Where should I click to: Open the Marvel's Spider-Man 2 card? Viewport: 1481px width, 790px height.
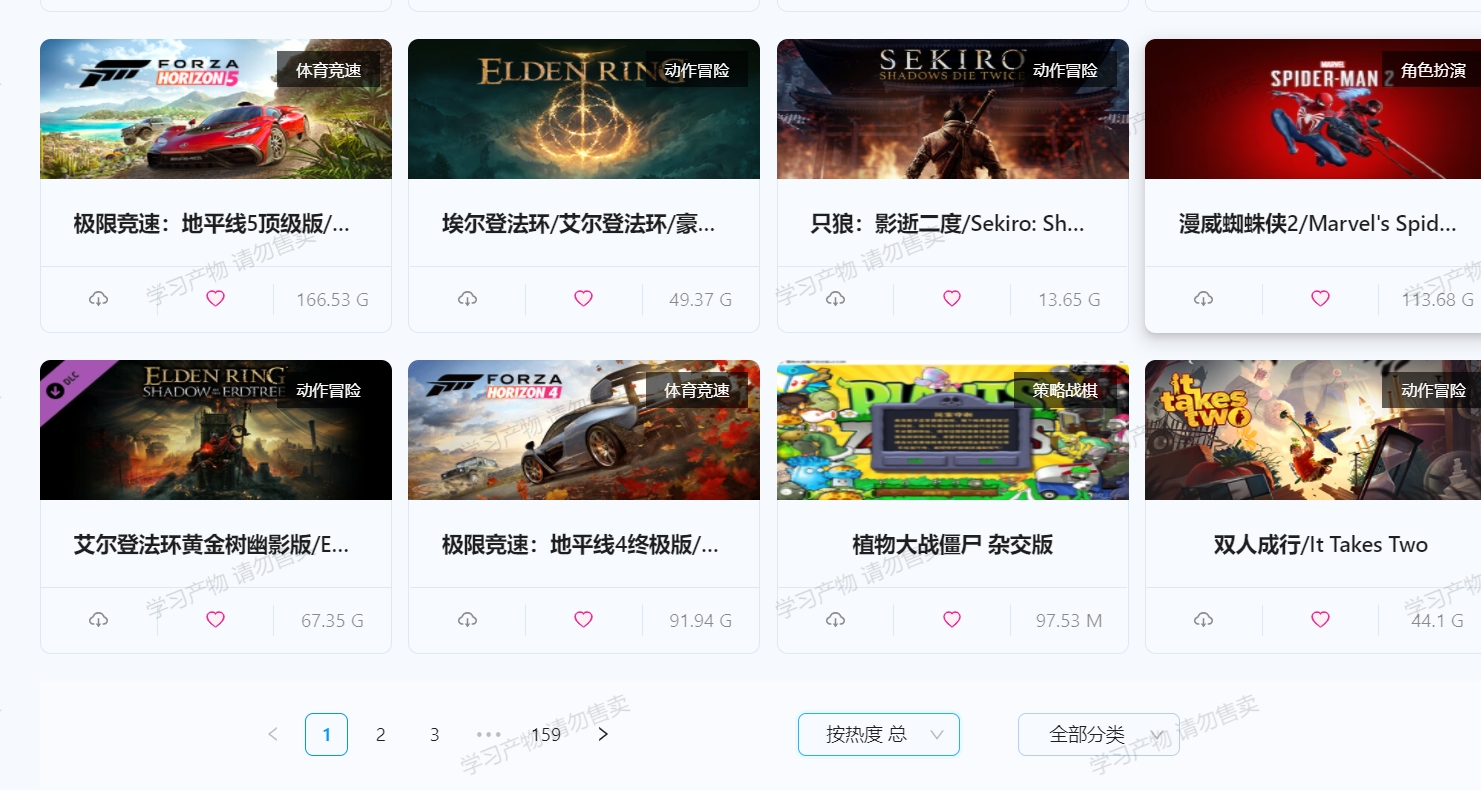tap(1312, 110)
